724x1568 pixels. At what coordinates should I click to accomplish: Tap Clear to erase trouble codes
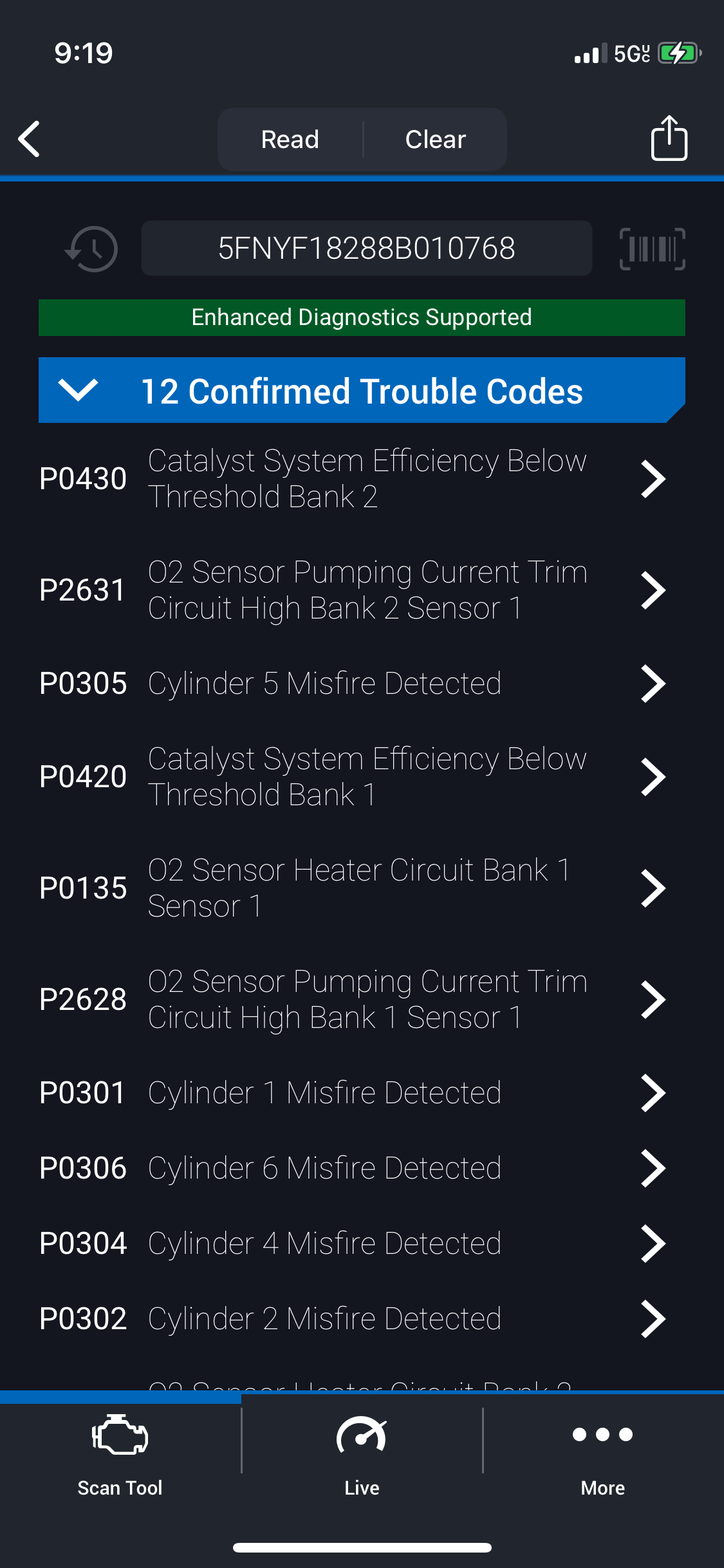pos(436,139)
